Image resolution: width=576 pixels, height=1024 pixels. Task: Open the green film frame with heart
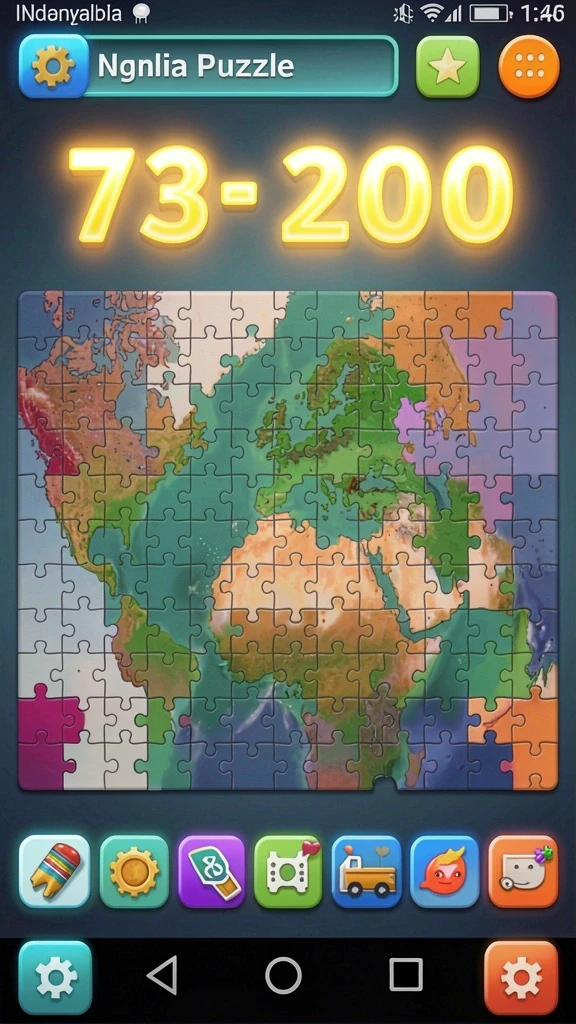tap(288, 871)
